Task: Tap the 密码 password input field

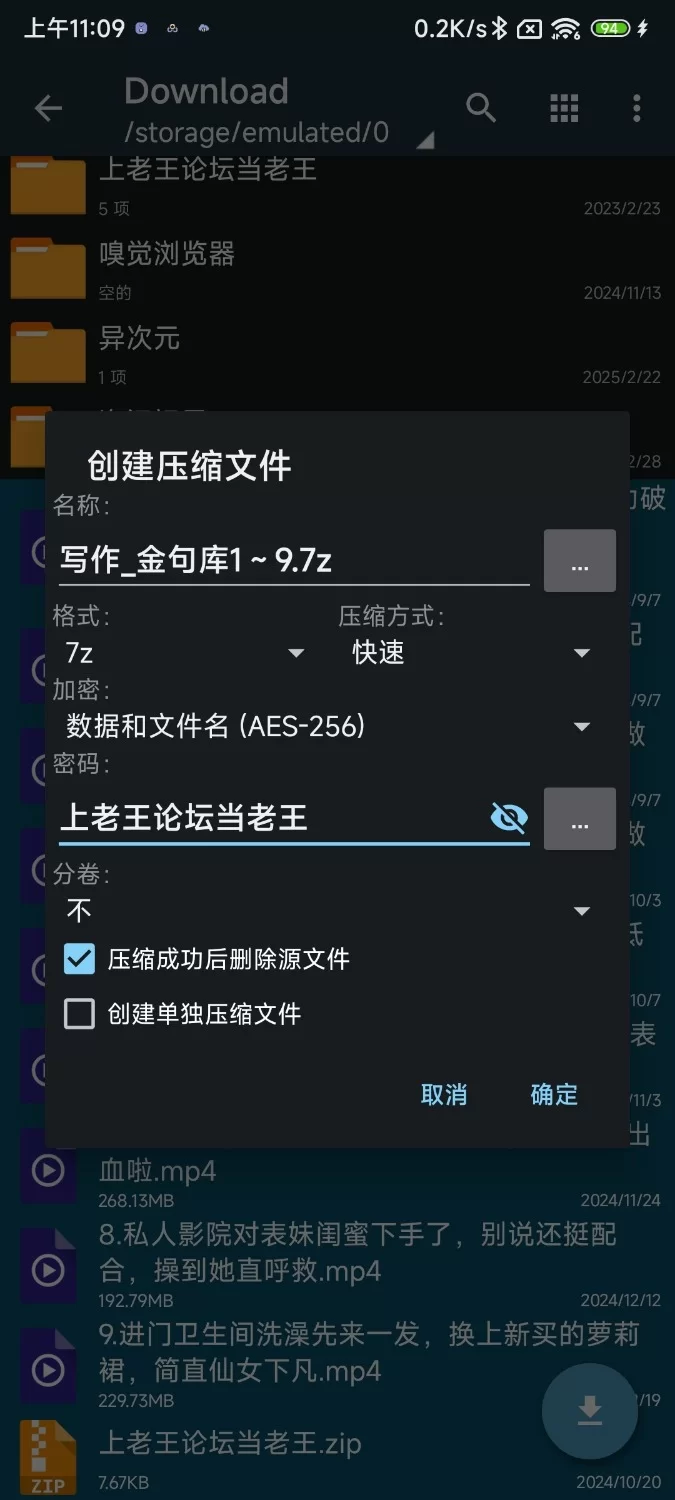Action: pyautogui.click(x=270, y=818)
